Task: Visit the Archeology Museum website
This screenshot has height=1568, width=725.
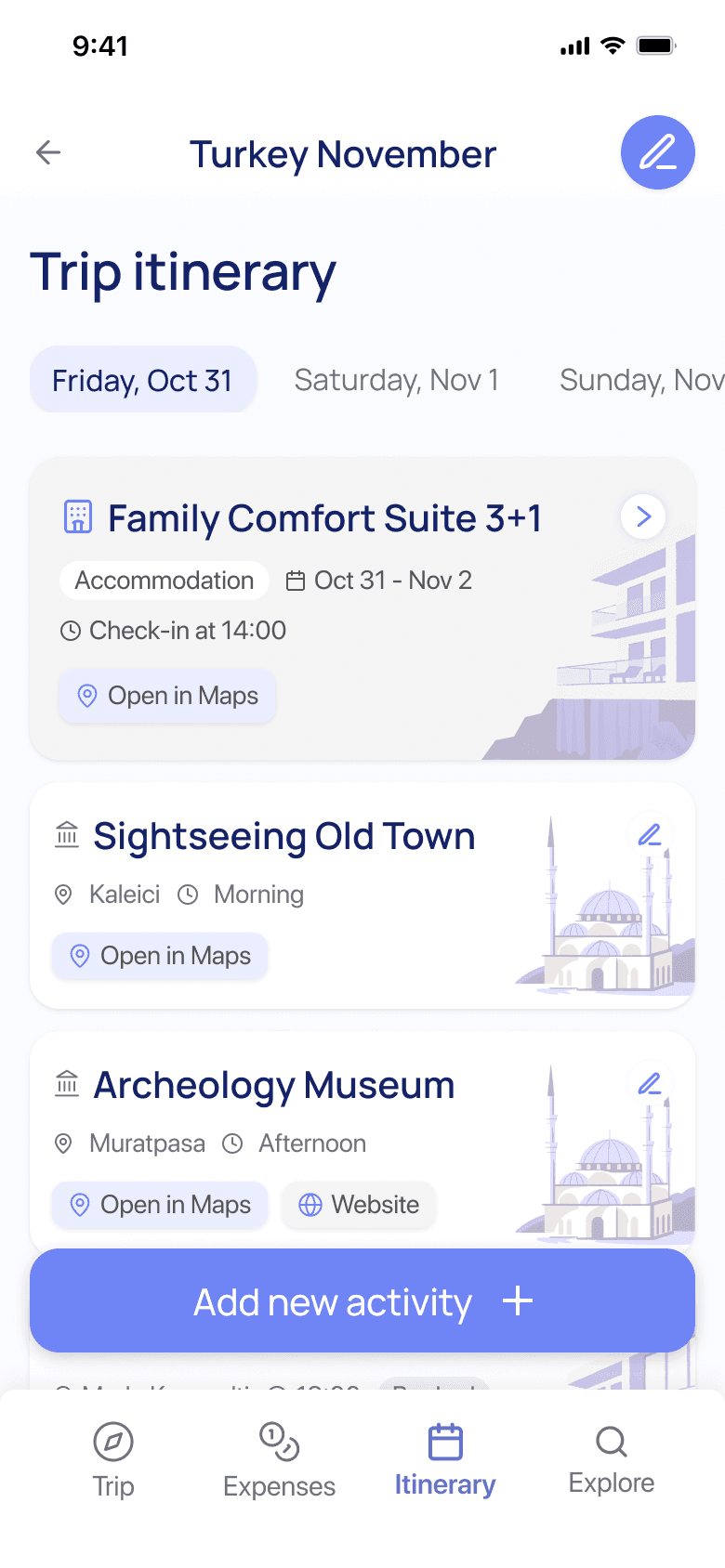Action: 359,1205
